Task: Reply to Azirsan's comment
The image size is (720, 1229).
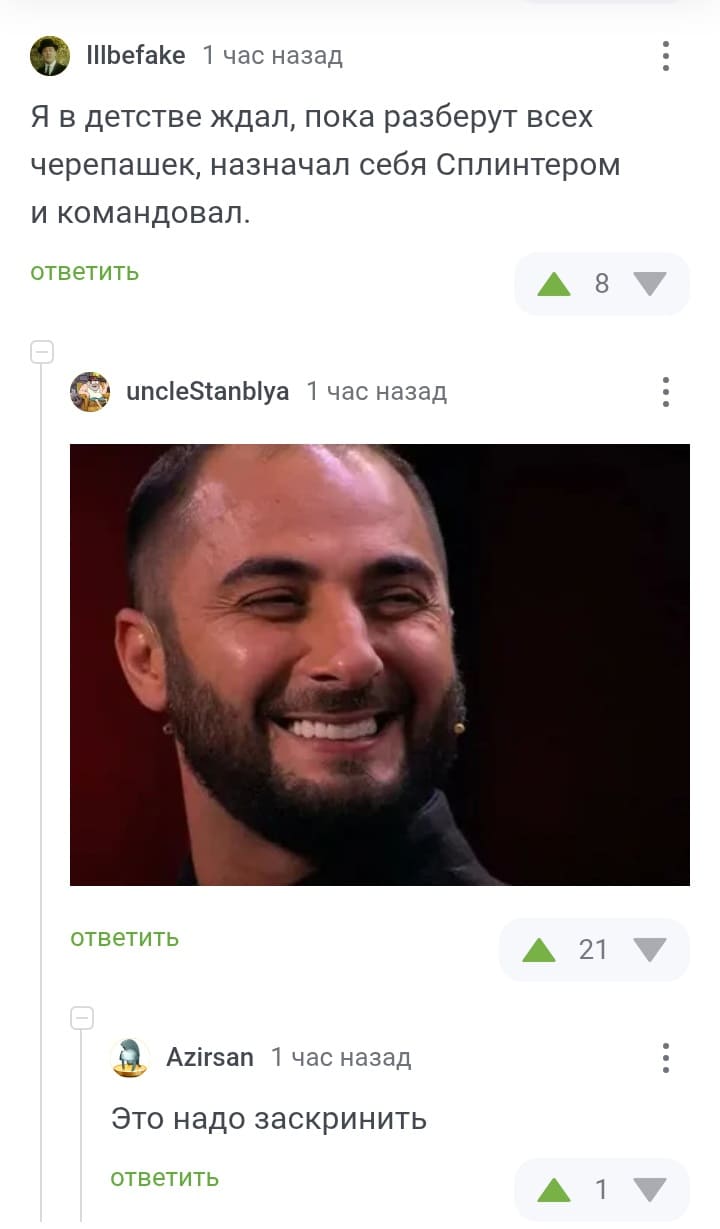Action: click(165, 1178)
